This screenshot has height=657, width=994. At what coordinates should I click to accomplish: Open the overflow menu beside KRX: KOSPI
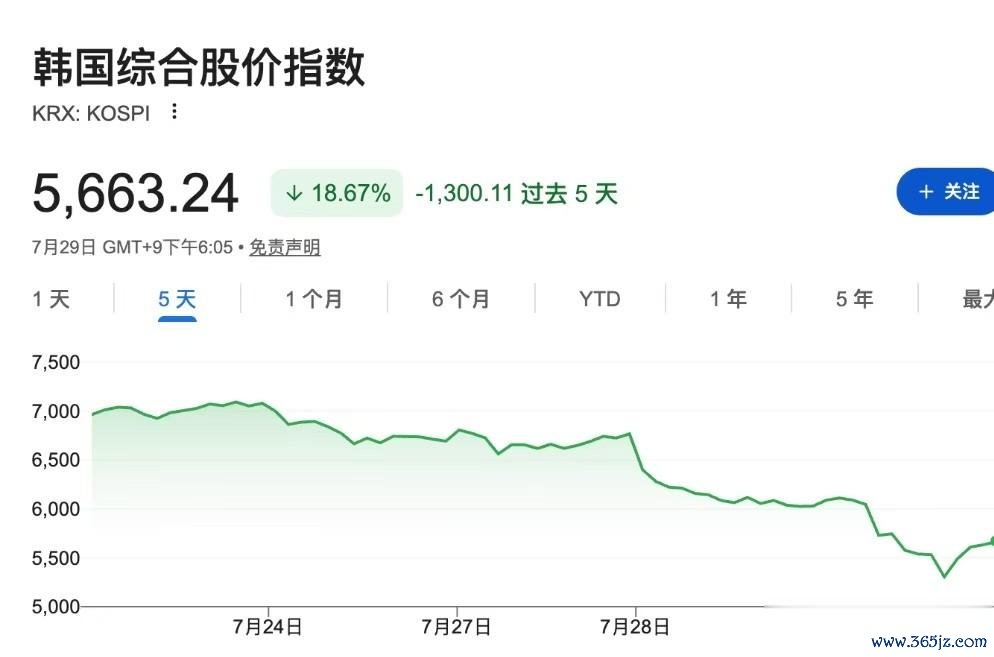click(x=174, y=112)
